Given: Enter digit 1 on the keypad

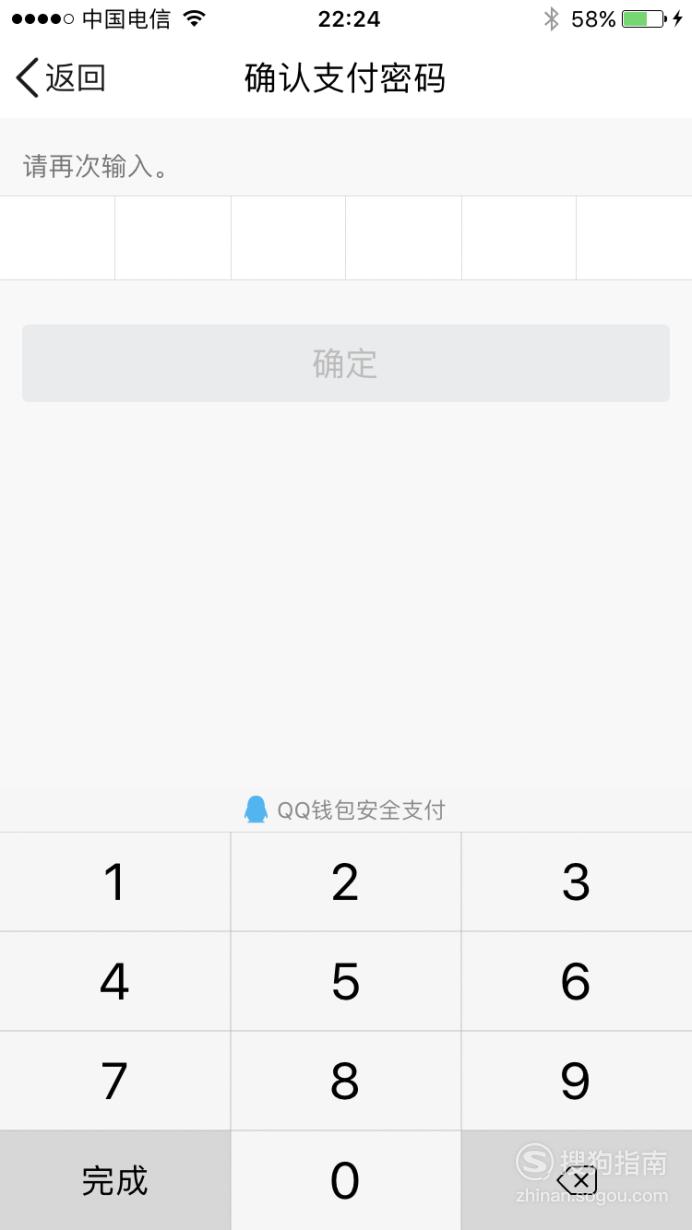Looking at the screenshot, I should pos(115,882).
